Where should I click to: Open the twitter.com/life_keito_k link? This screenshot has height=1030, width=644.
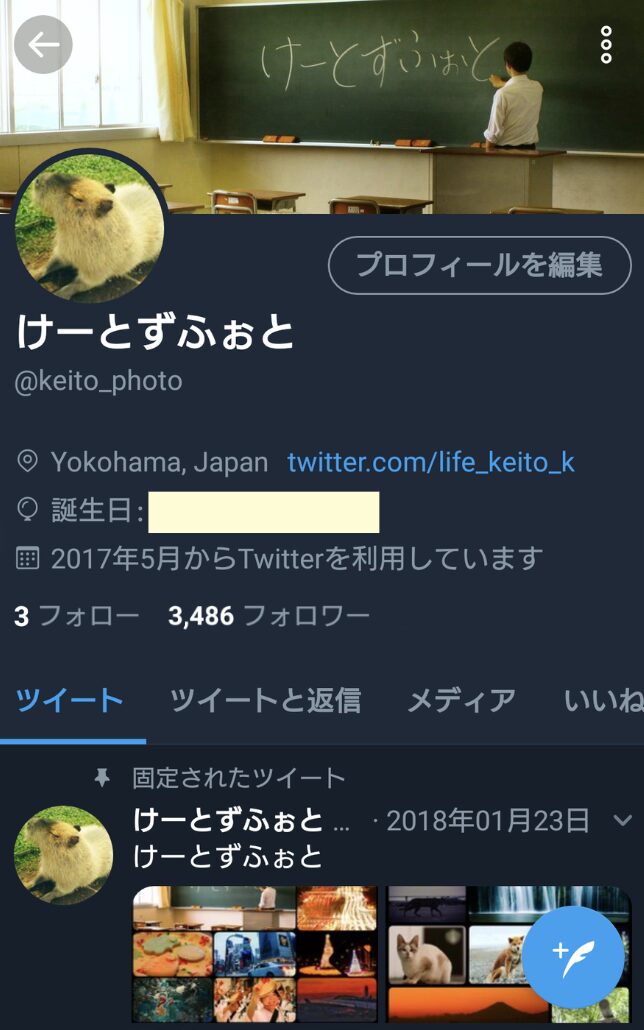coord(431,462)
